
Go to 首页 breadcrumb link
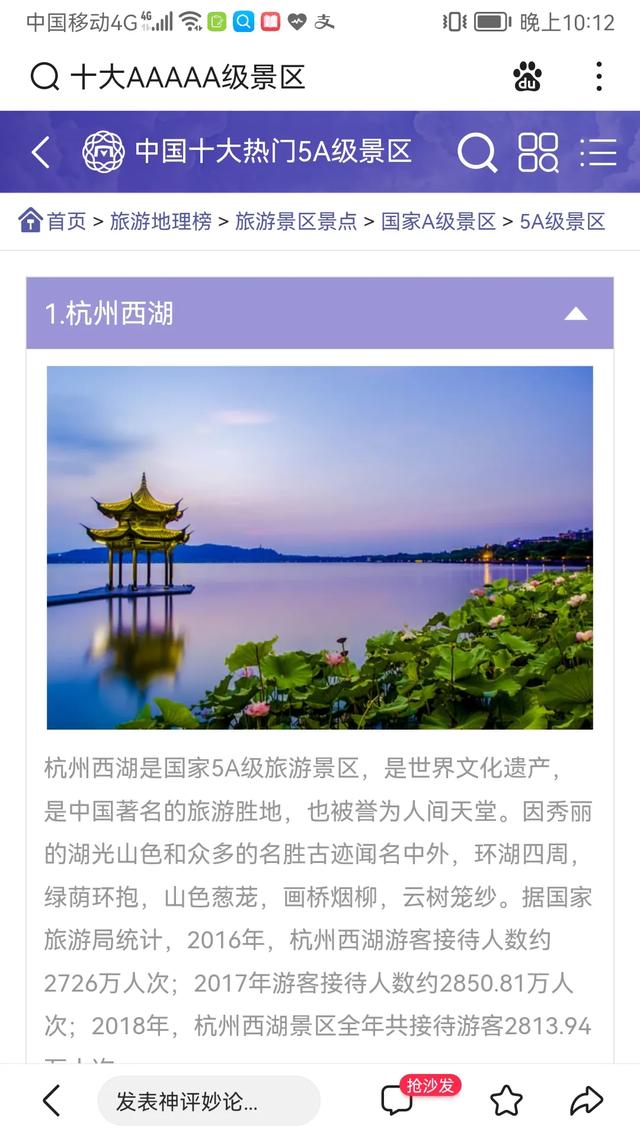point(52,221)
